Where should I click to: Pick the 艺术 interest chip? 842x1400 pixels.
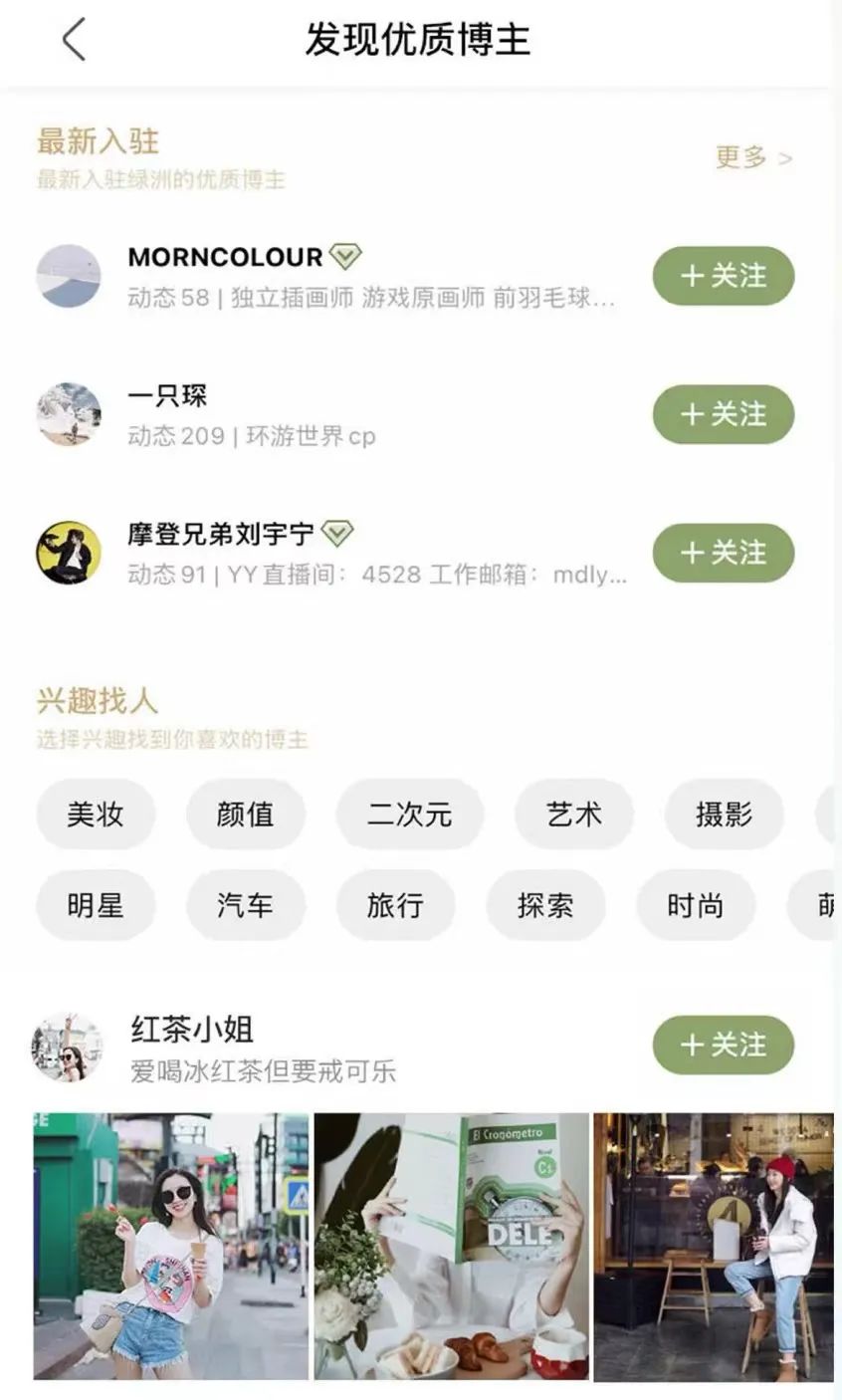click(x=573, y=815)
